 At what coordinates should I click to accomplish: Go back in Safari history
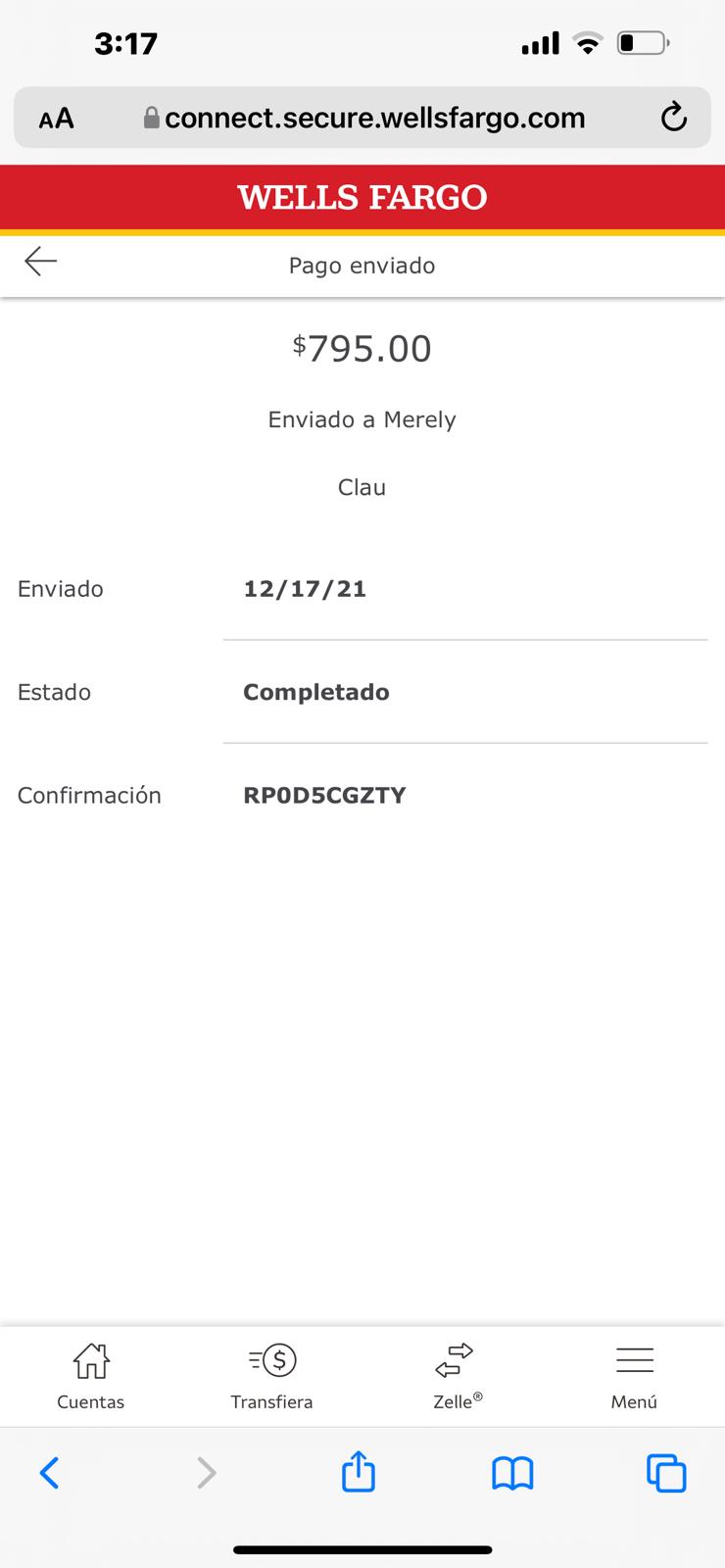click(49, 1473)
